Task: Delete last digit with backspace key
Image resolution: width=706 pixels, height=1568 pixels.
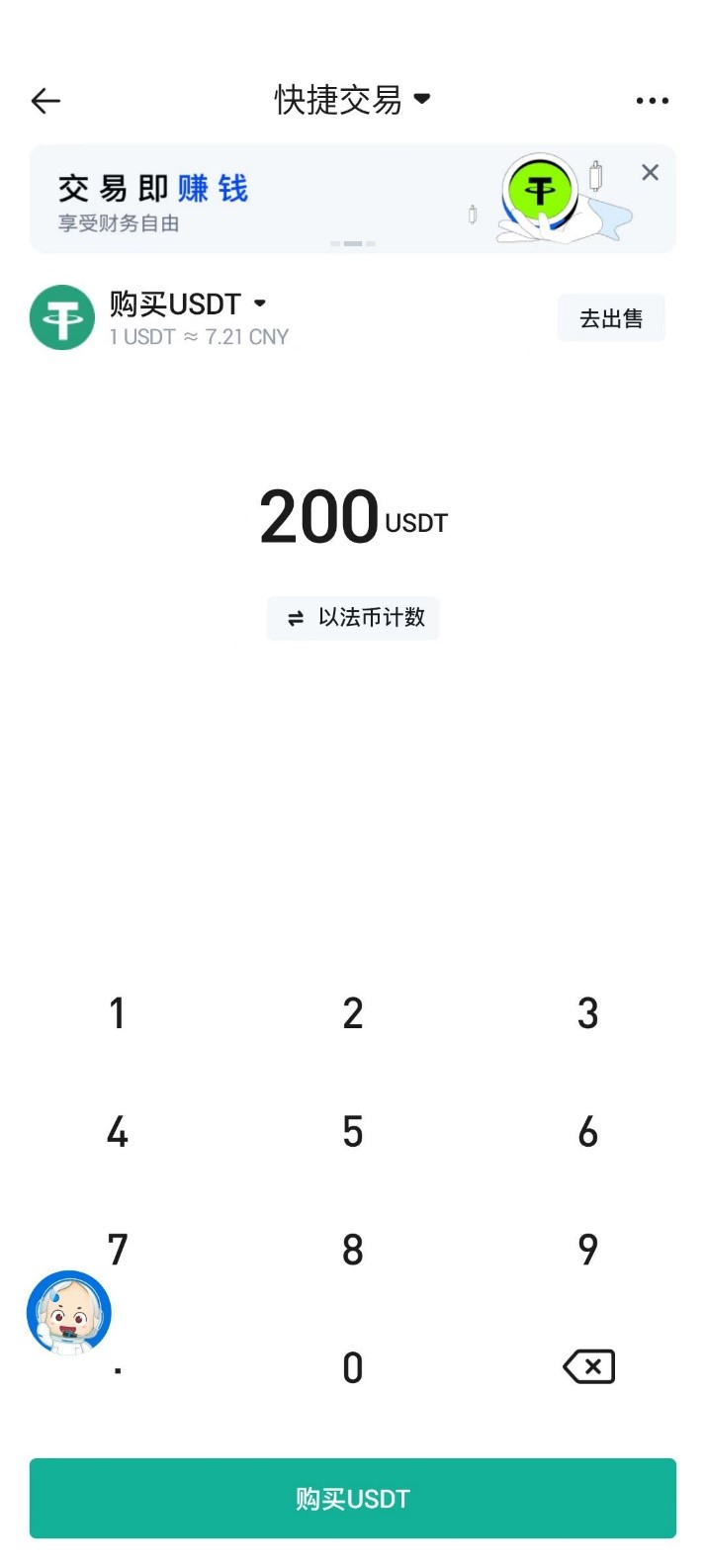Action: point(588,1367)
